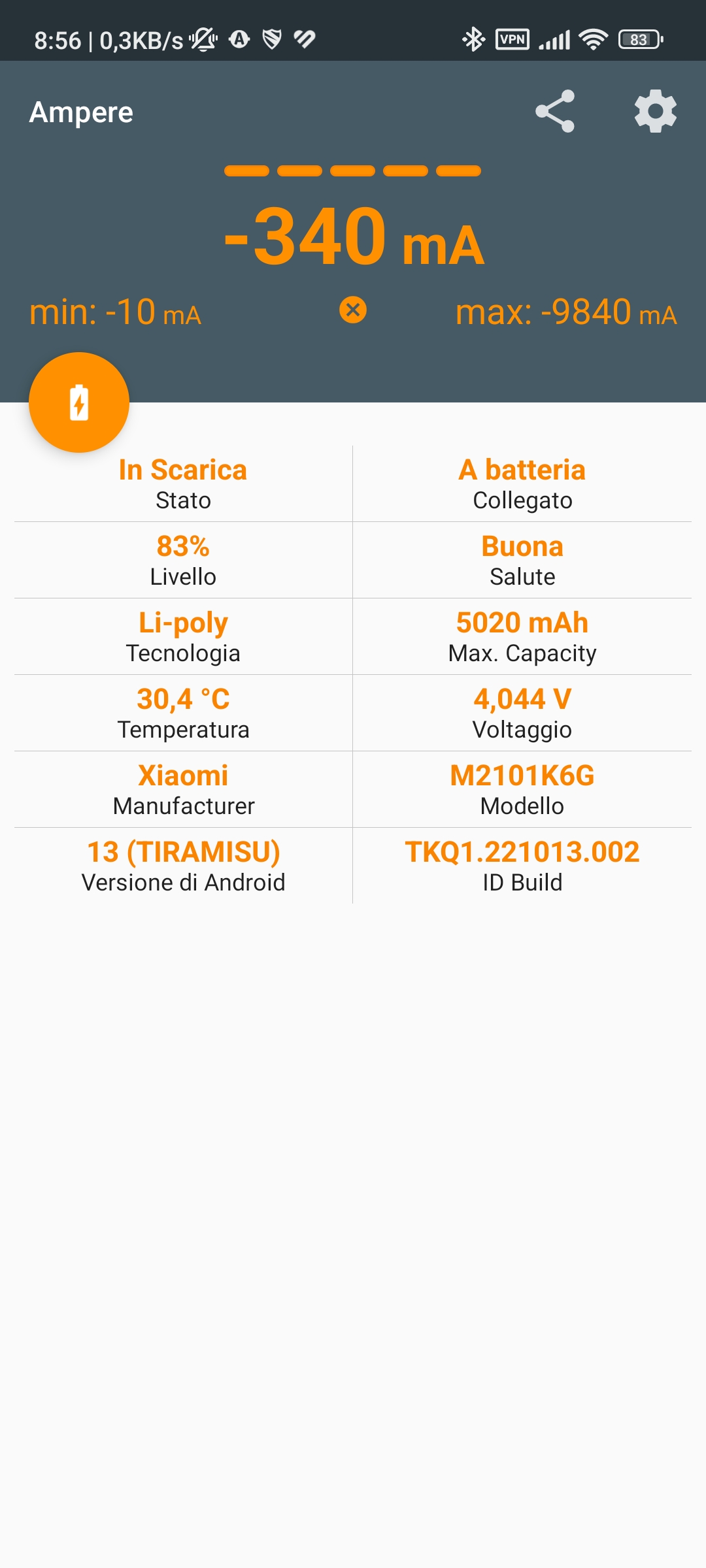Viewport: 706px width, 1568px height.
Task: Open Ampere settings gear
Action: coord(655,112)
